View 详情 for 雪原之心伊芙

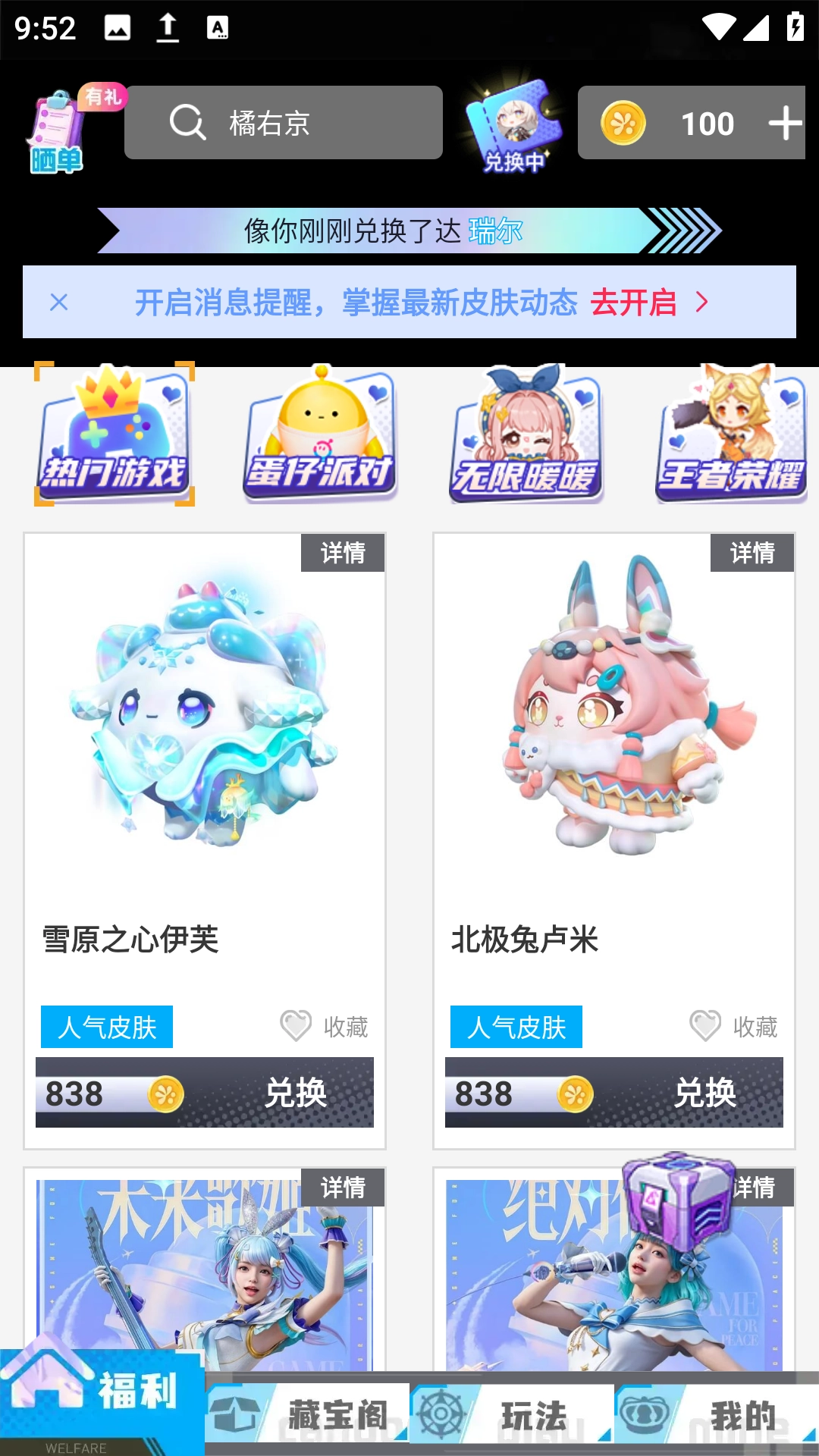coord(343,553)
